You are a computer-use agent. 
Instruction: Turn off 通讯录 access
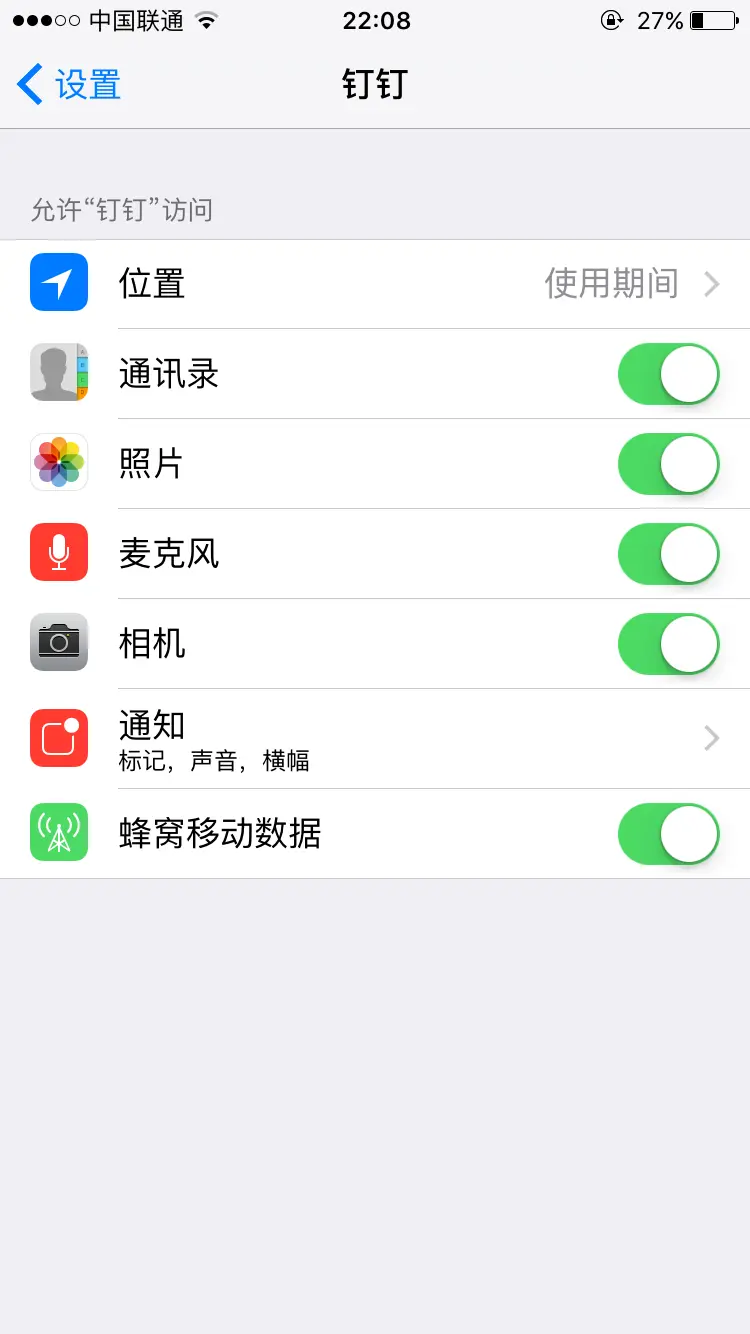668,374
